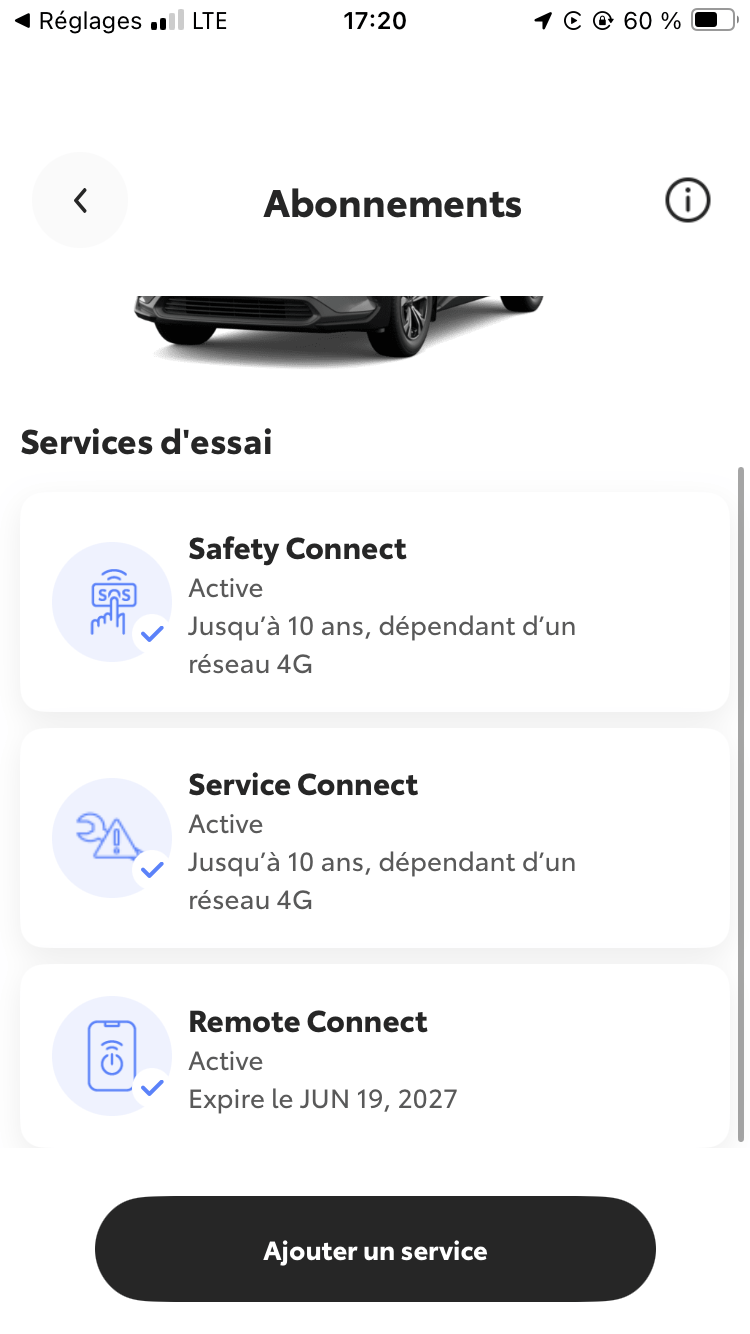This screenshot has width=750, height=1334.
Task: Open the Safety Connect service card
Action: coord(374,602)
